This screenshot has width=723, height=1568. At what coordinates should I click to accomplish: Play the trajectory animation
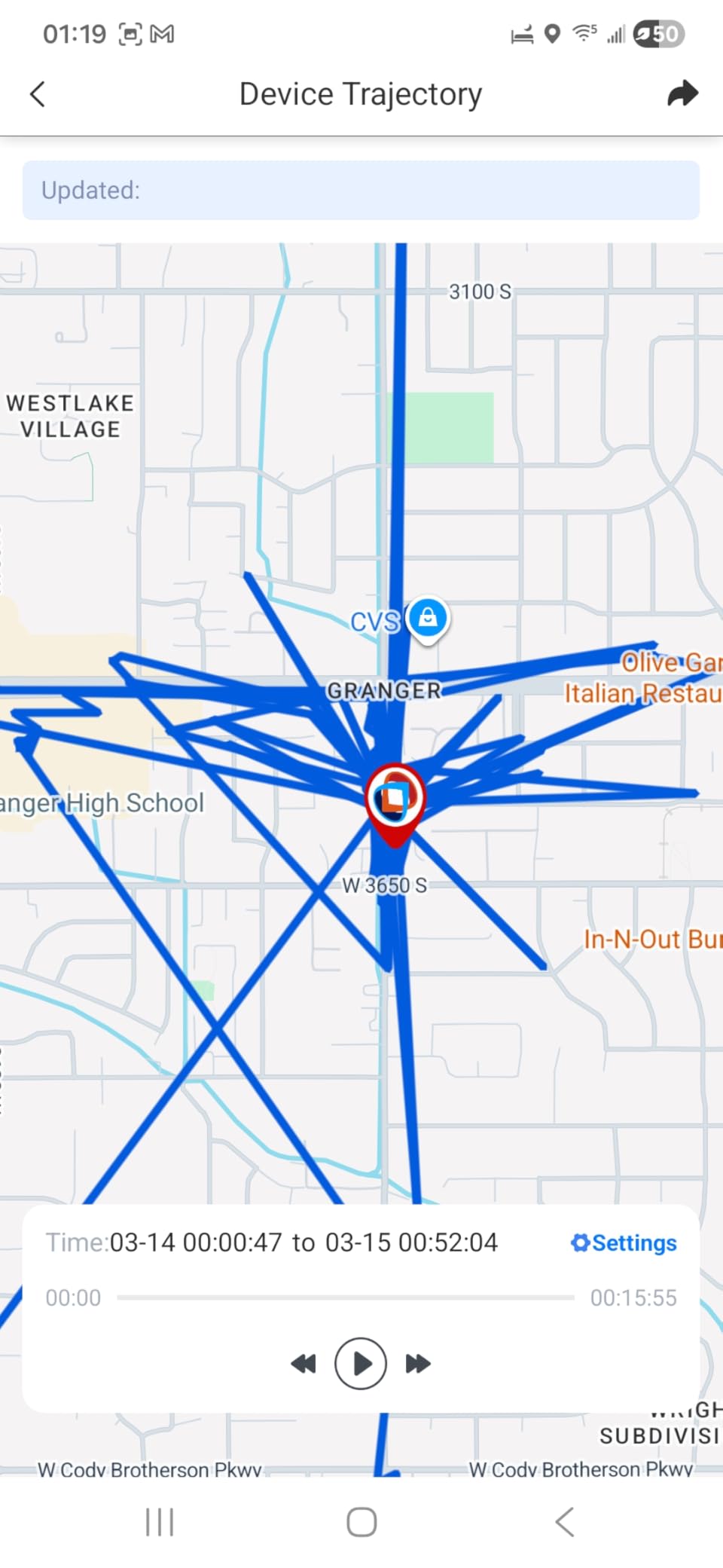click(x=361, y=1363)
